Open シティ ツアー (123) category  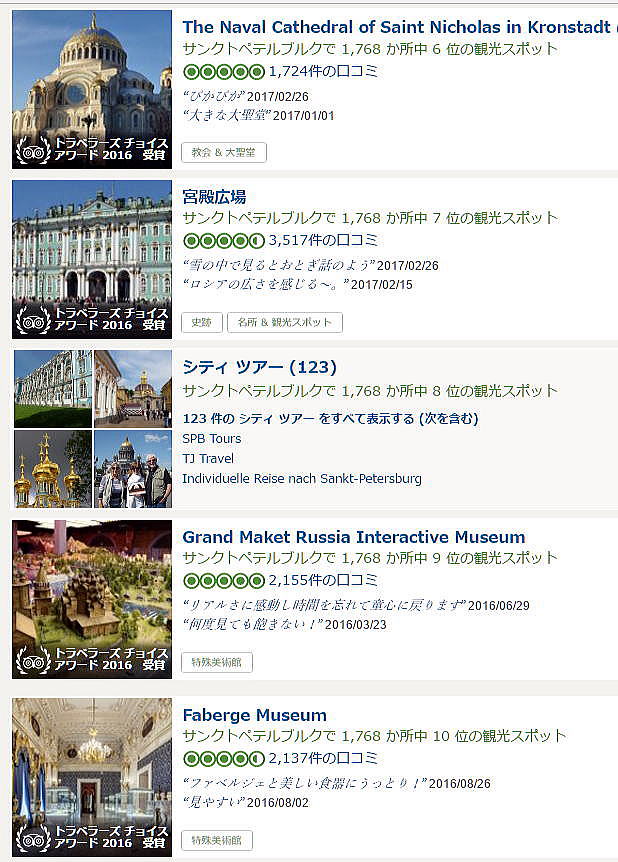(x=259, y=367)
